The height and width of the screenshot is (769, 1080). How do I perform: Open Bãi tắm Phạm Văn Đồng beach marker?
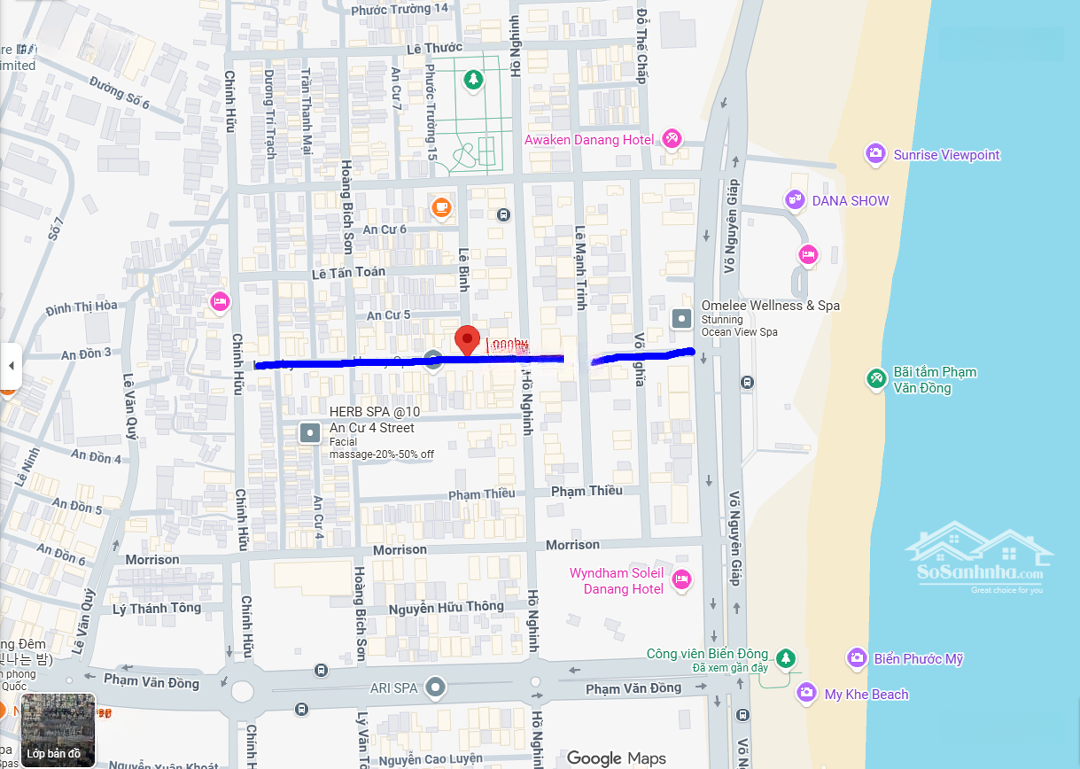pyautogui.click(x=876, y=379)
